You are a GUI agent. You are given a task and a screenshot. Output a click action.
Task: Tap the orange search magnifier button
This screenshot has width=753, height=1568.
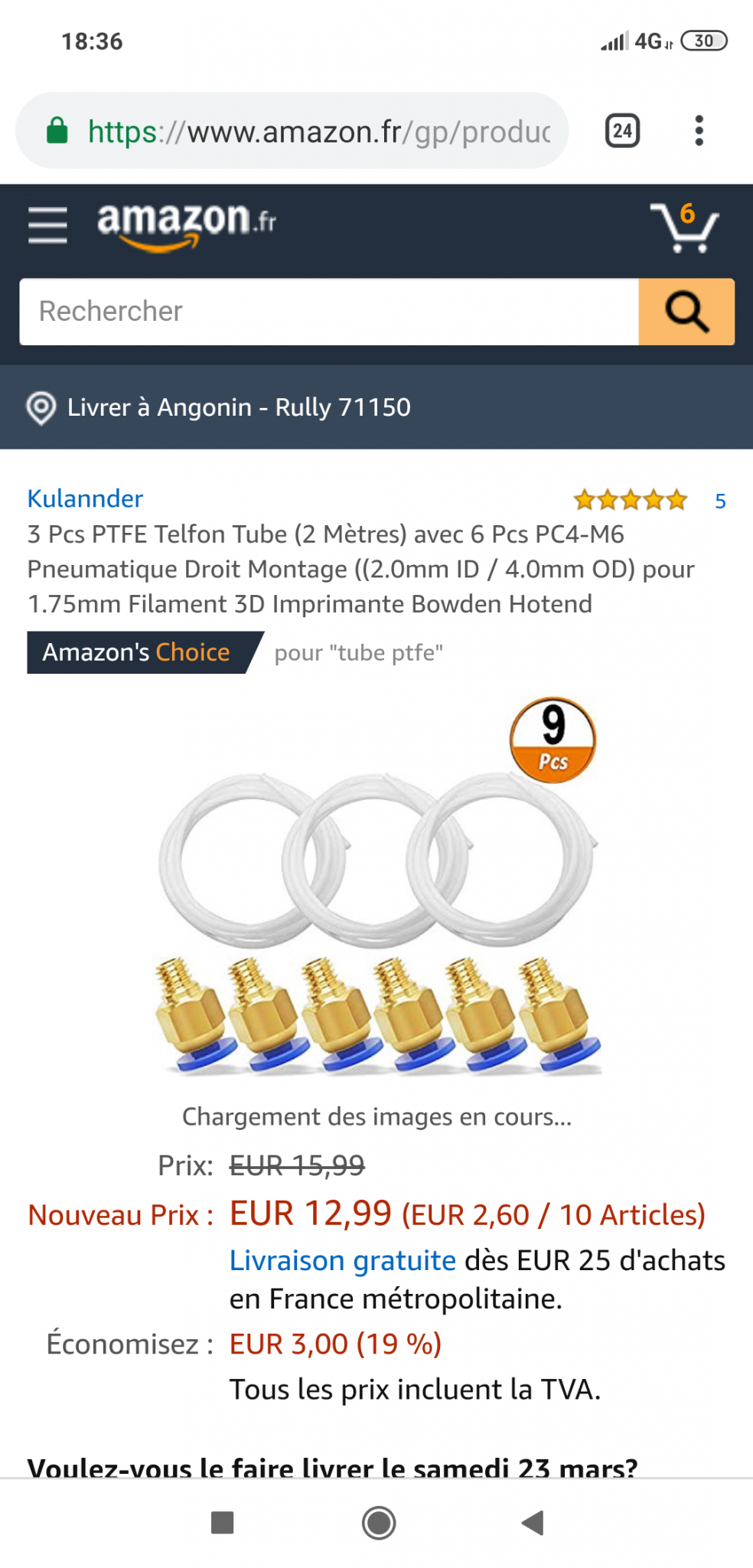click(x=686, y=312)
